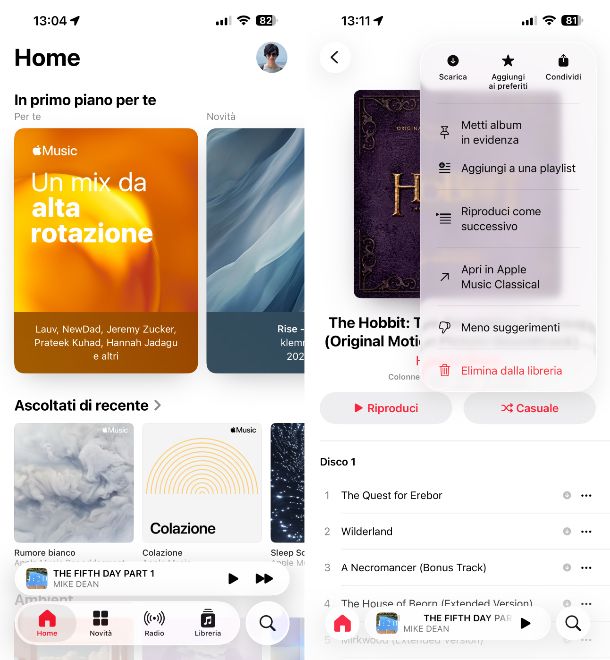Go back from the album page
This screenshot has height=660, width=610.
click(x=335, y=58)
